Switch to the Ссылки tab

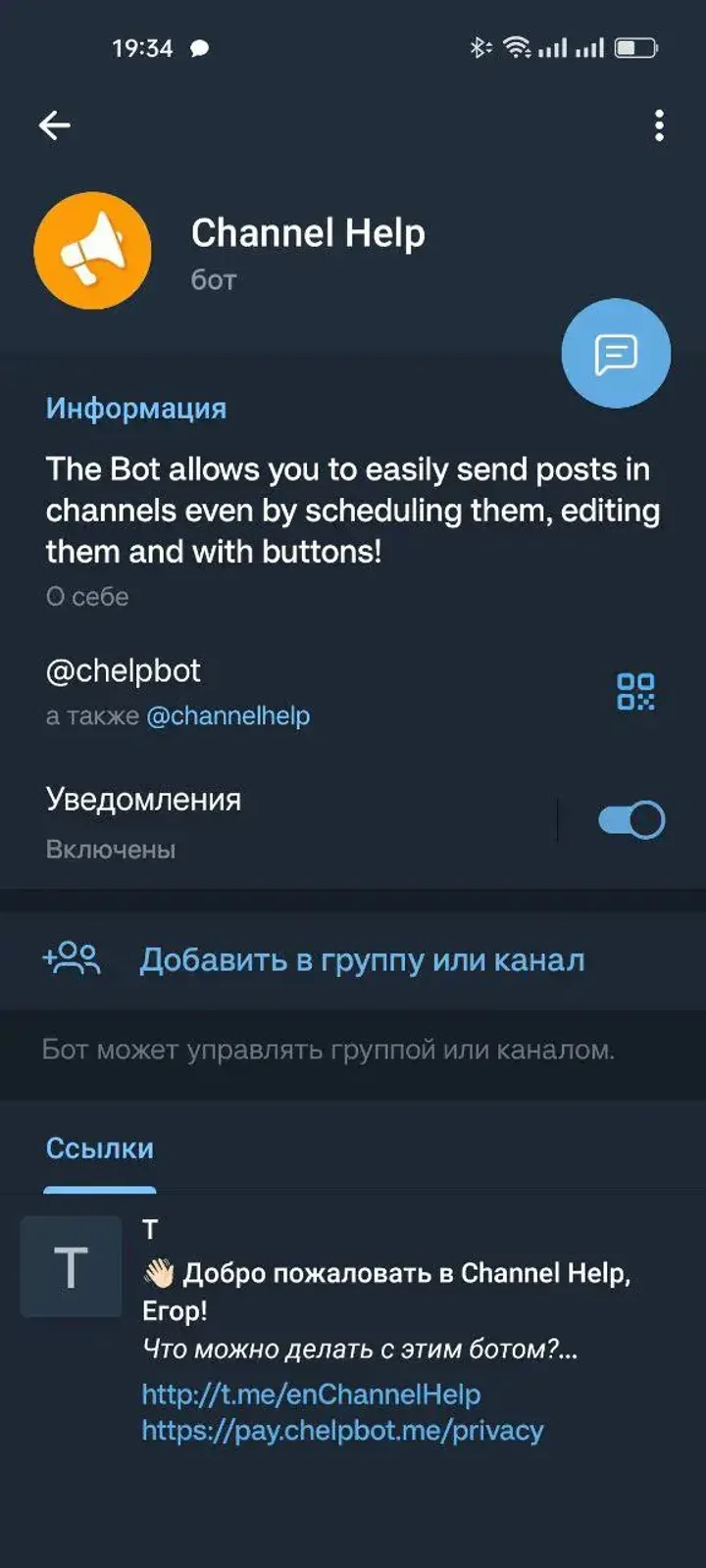click(x=99, y=1148)
